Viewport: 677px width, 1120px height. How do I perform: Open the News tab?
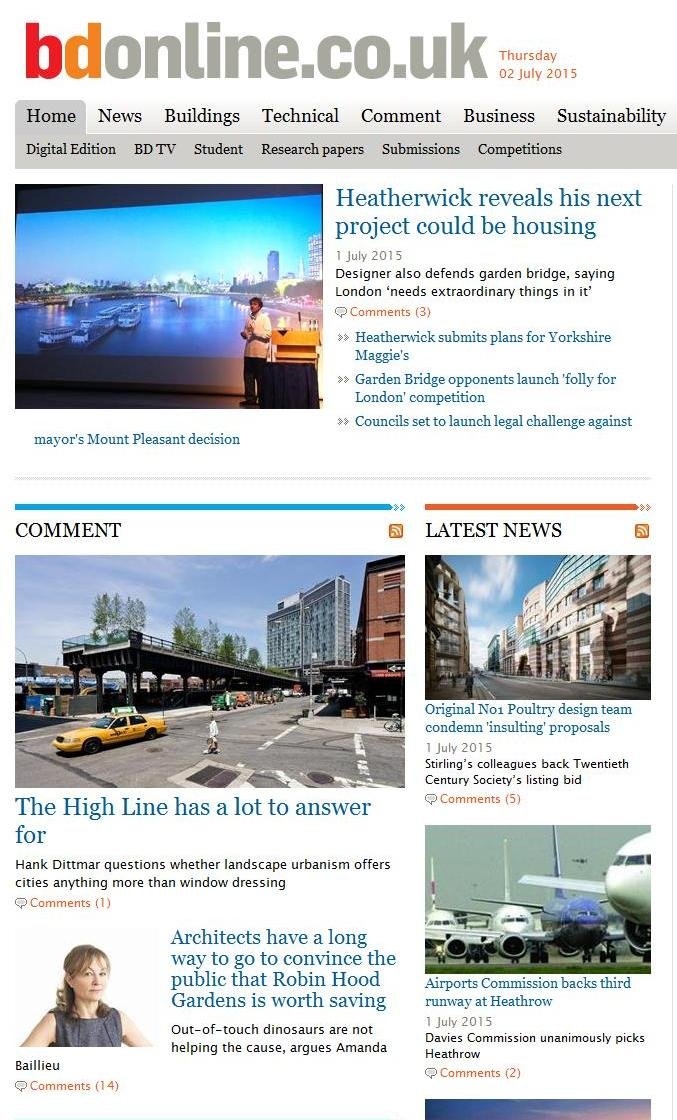tap(120, 116)
